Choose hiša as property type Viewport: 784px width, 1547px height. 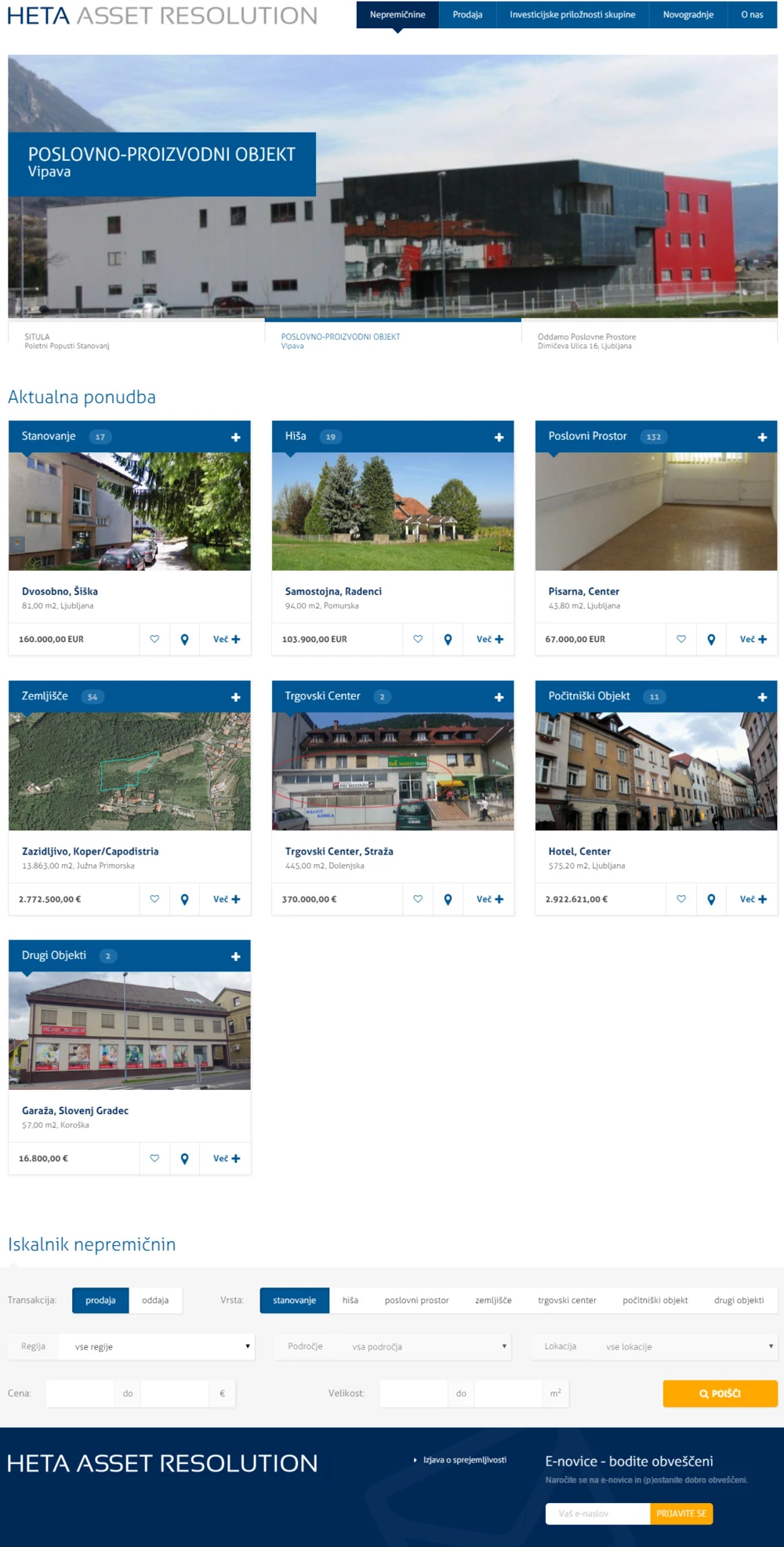click(x=350, y=1300)
